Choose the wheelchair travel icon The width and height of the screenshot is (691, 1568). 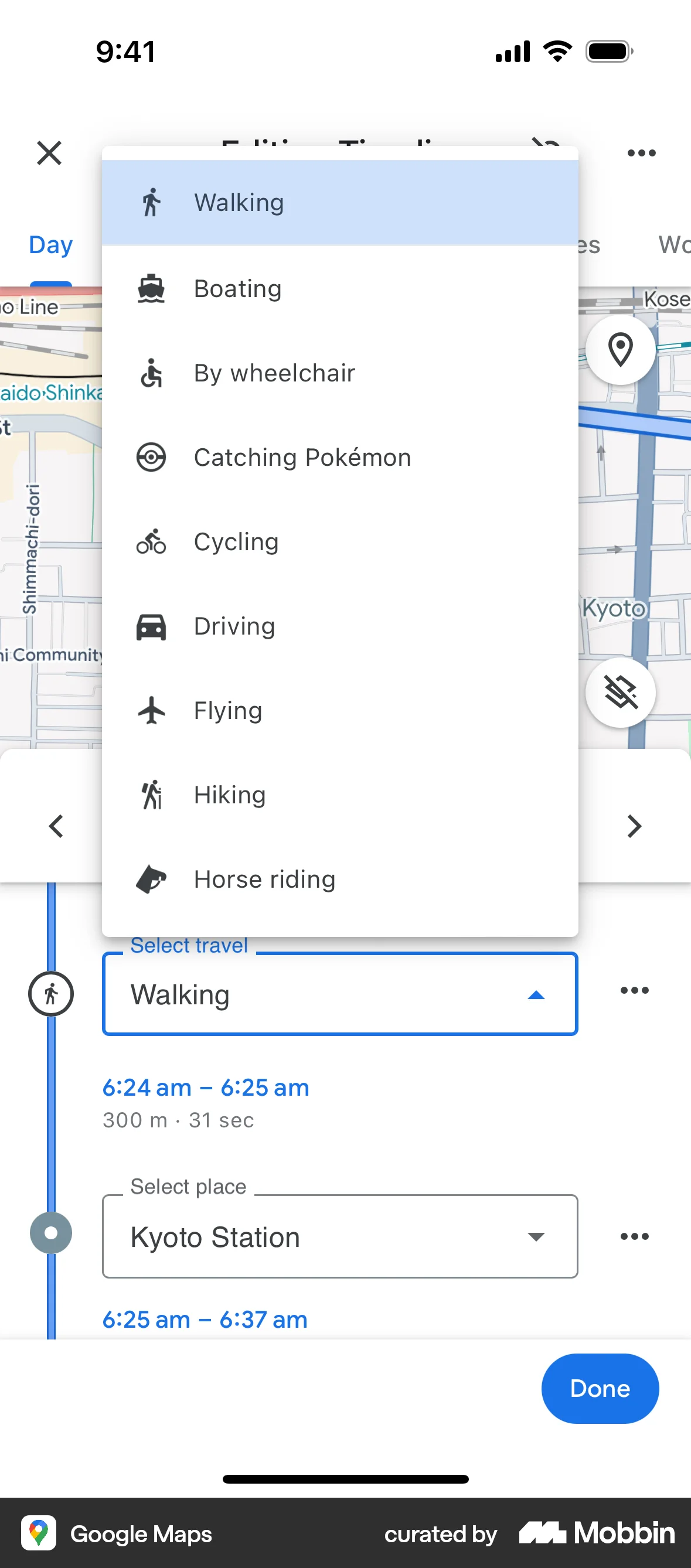pos(151,373)
